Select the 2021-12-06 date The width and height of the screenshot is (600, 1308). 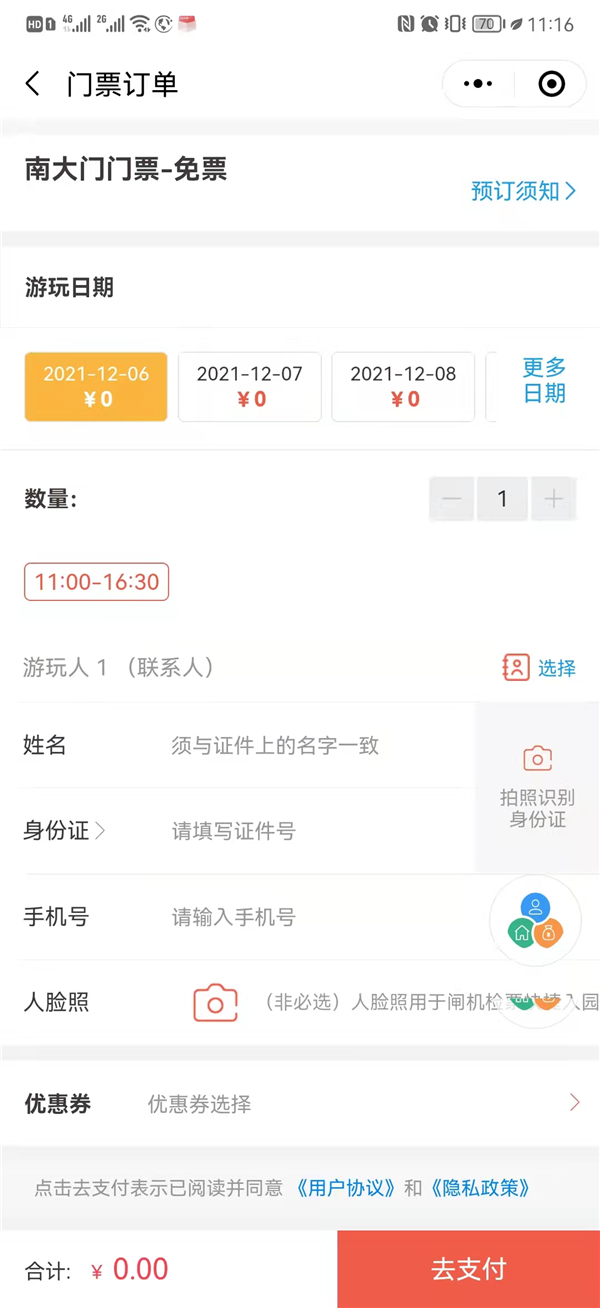coord(96,387)
